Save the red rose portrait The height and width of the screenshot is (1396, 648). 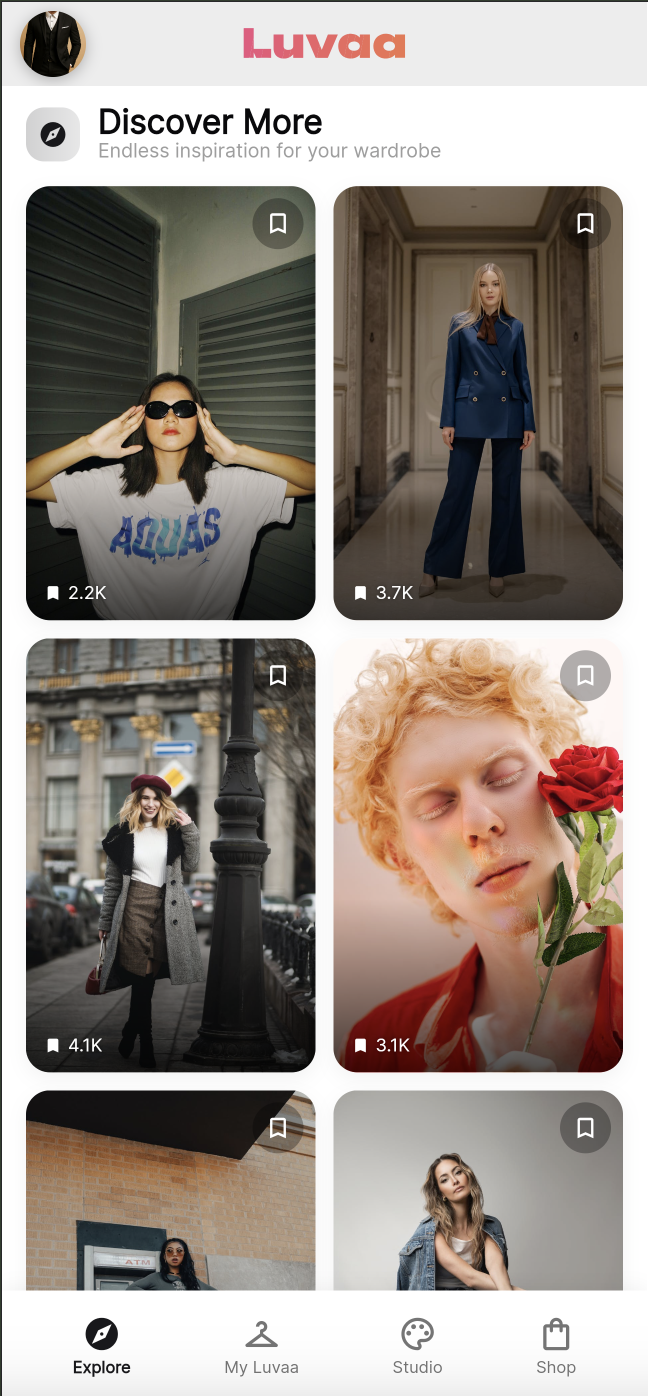pos(585,675)
